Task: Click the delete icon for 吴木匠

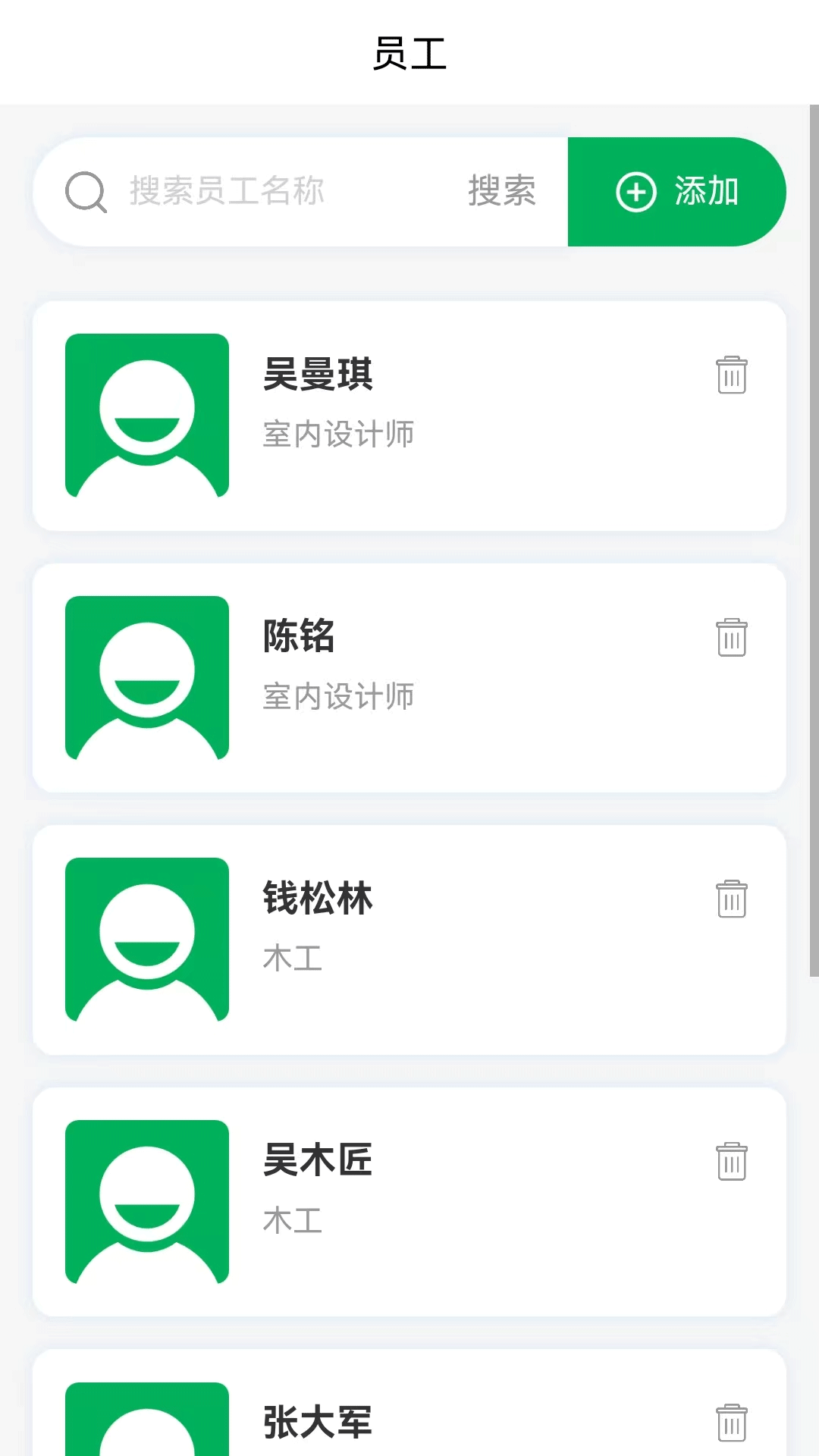Action: [x=731, y=1161]
